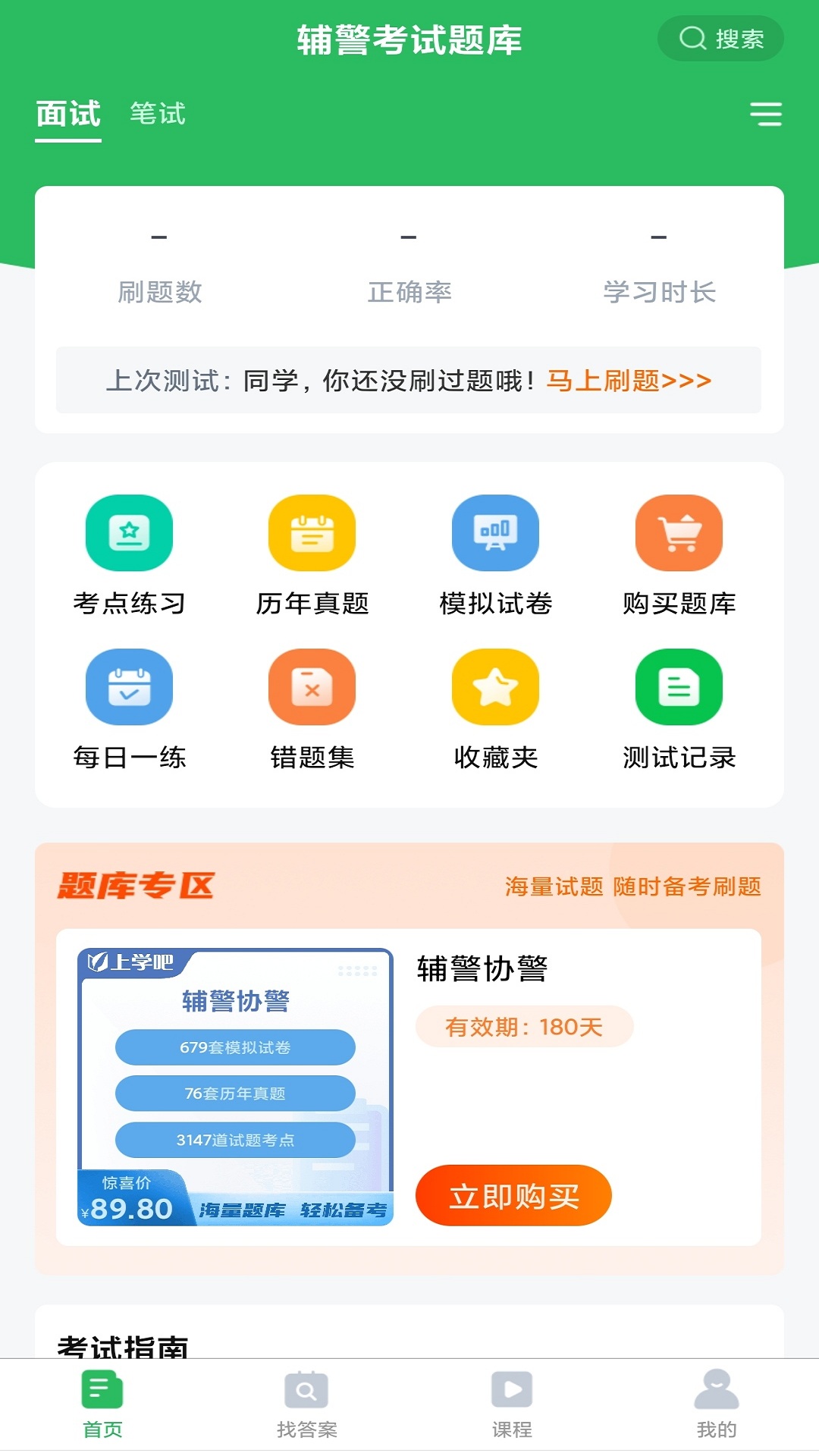Image resolution: width=819 pixels, height=1456 pixels.
Task: Switch to the 笔试 tab
Action: pyautogui.click(x=155, y=115)
